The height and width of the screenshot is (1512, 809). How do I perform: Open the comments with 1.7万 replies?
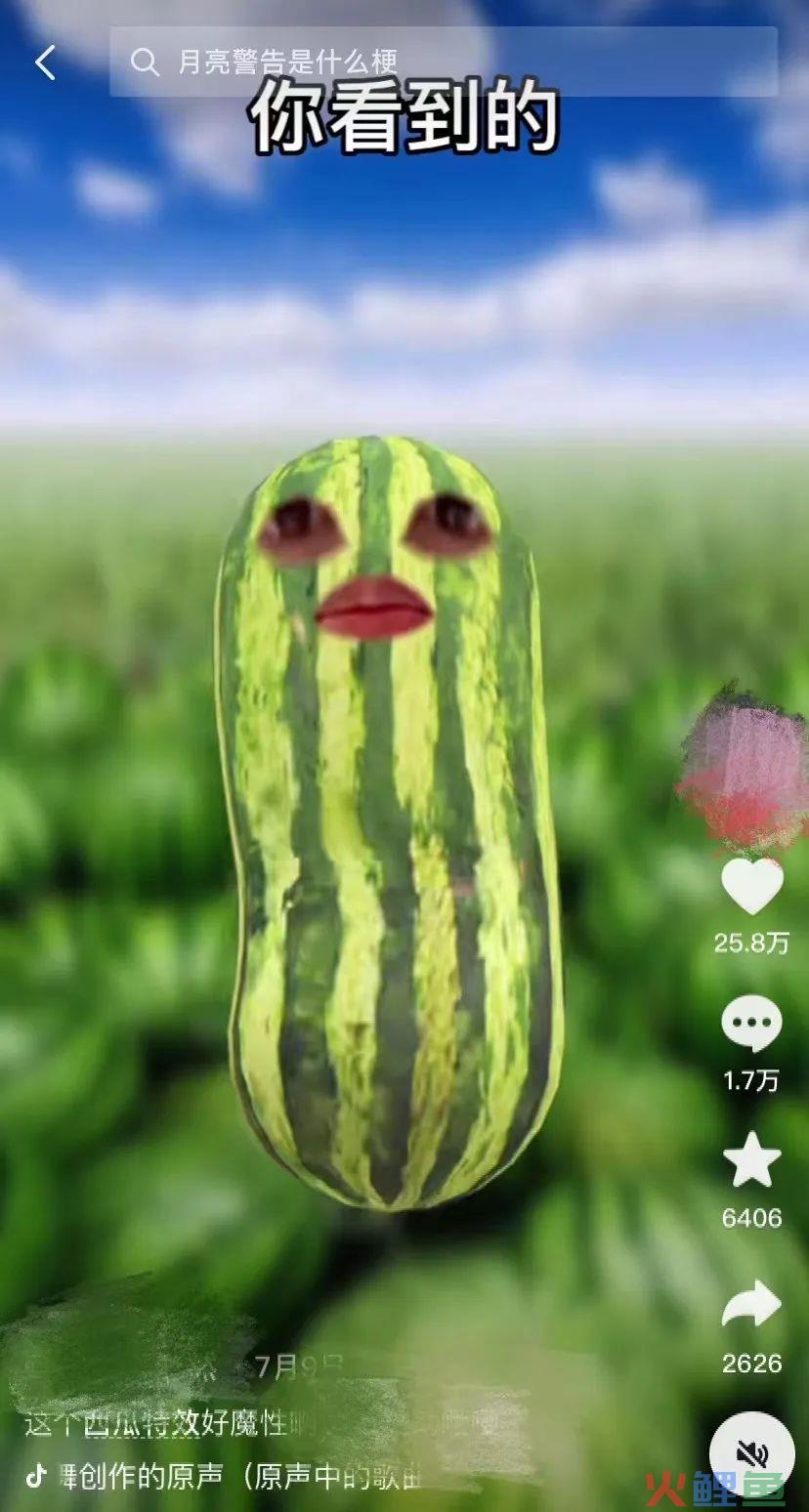click(x=751, y=1024)
